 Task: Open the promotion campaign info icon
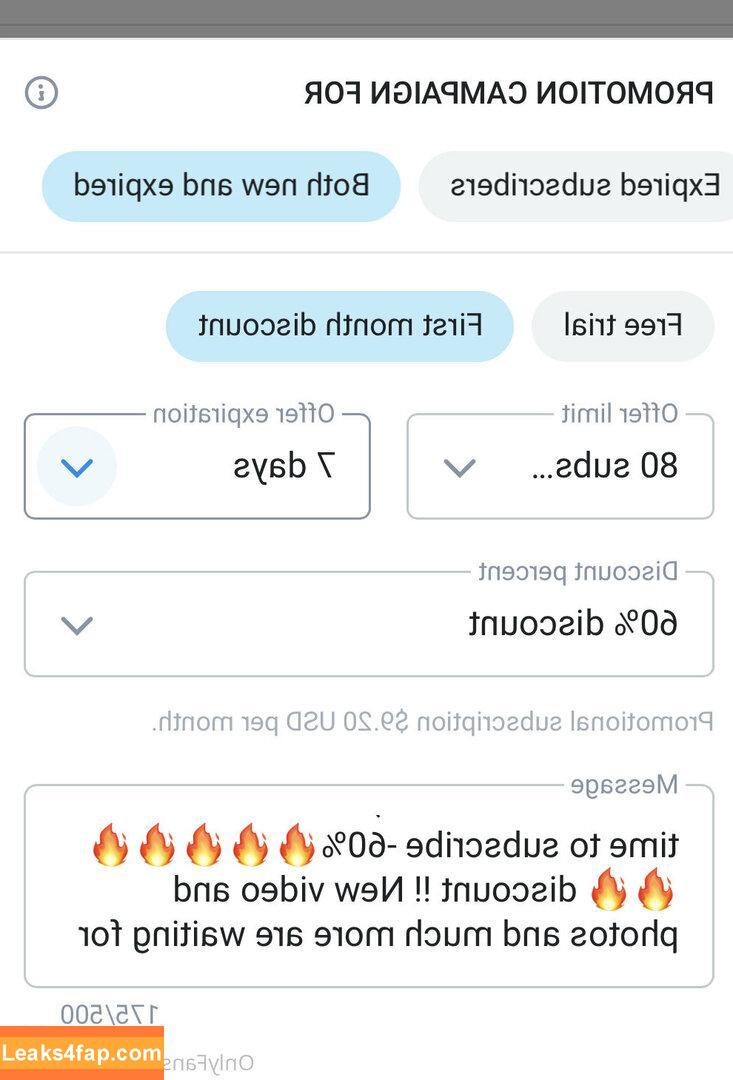(41, 93)
